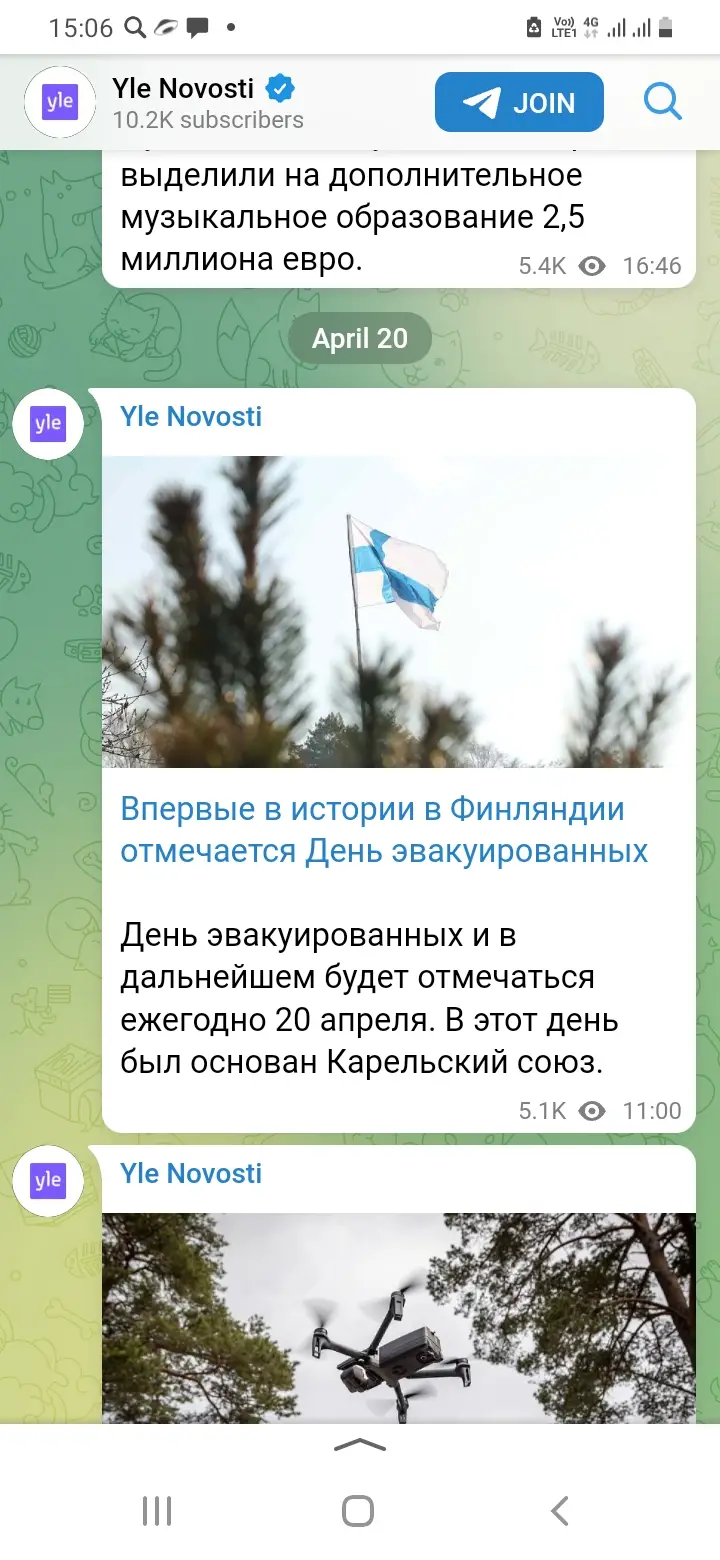Open search in the channel header
Image resolution: width=720 pixels, height=1560 pixels.
(662, 101)
